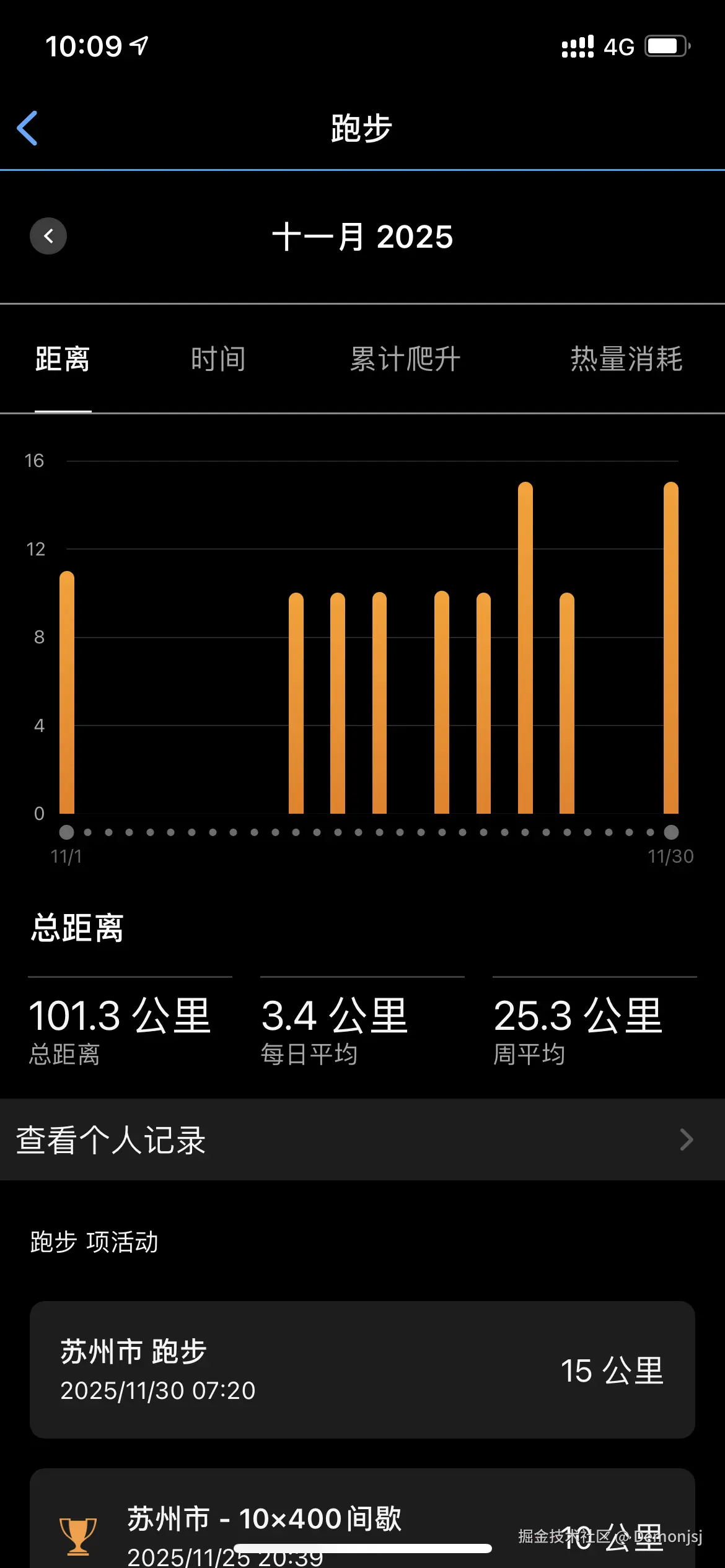Tap the back arrow to exit 跑步 view
Image resolution: width=725 pixels, height=1568 pixels.
tap(27, 128)
